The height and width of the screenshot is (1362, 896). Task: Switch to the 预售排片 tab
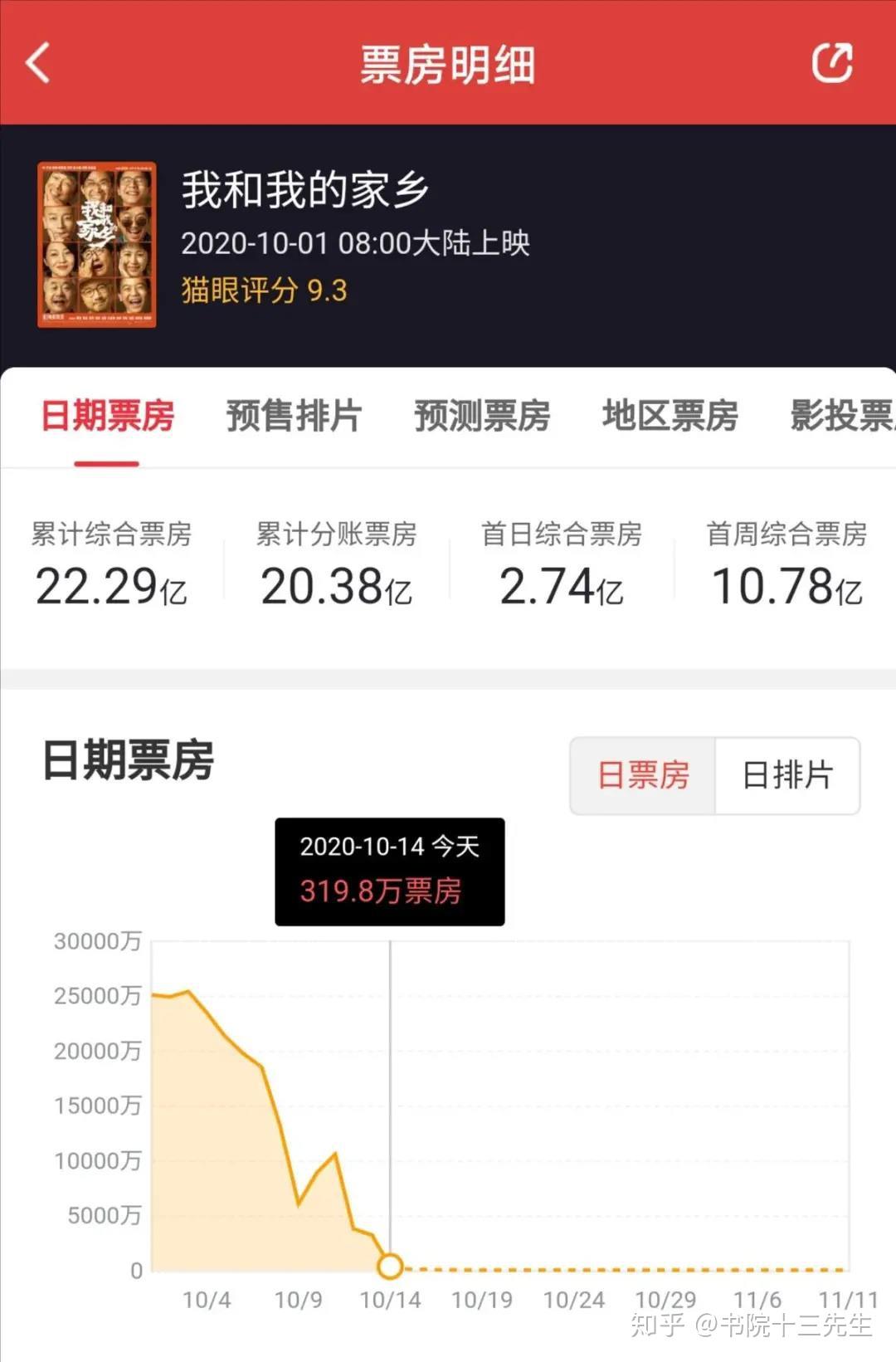pos(294,416)
